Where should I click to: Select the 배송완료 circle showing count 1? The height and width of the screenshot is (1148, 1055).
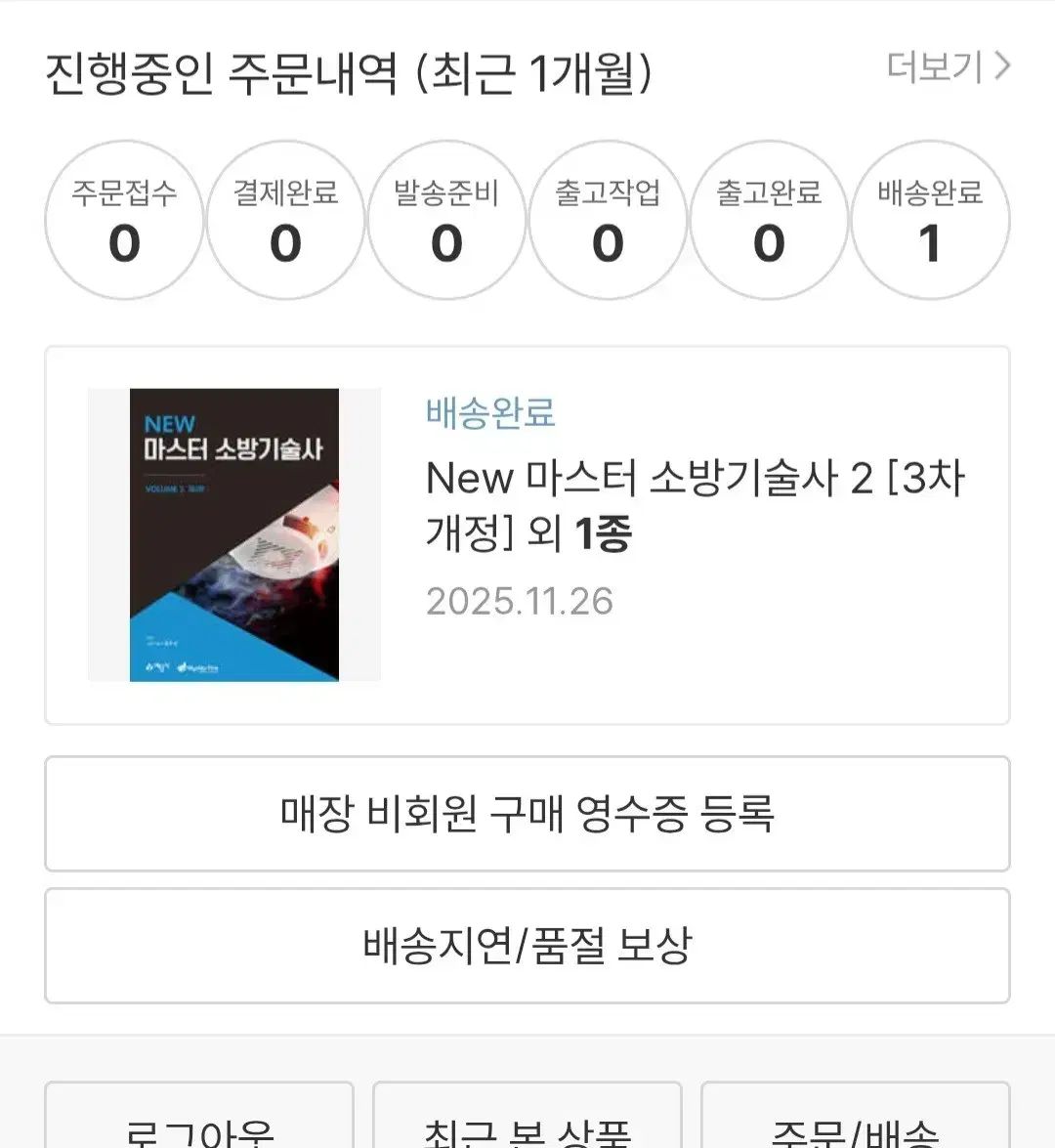[930, 220]
